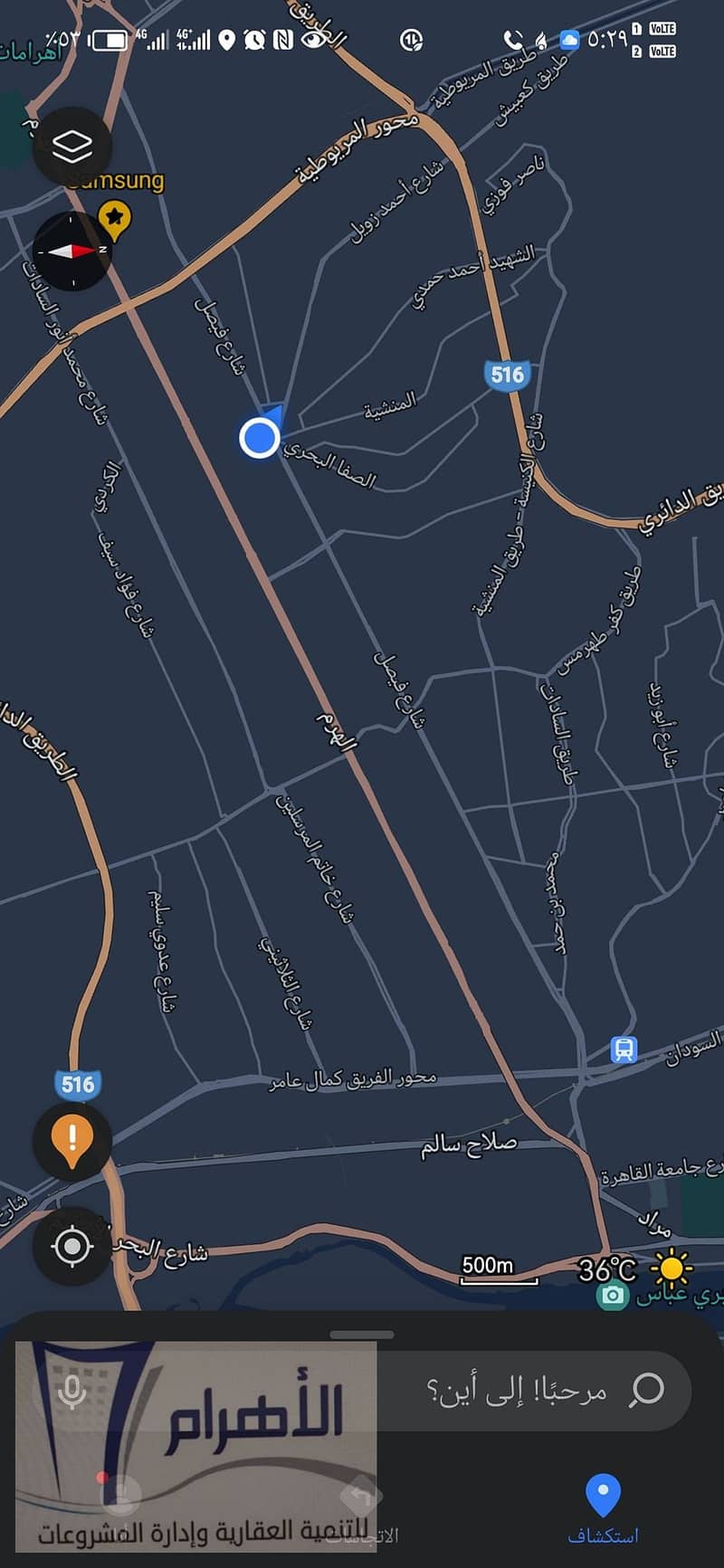The image size is (724, 1568).
Task: Tap the compass to reorient the map
Action: pos(72,251)
